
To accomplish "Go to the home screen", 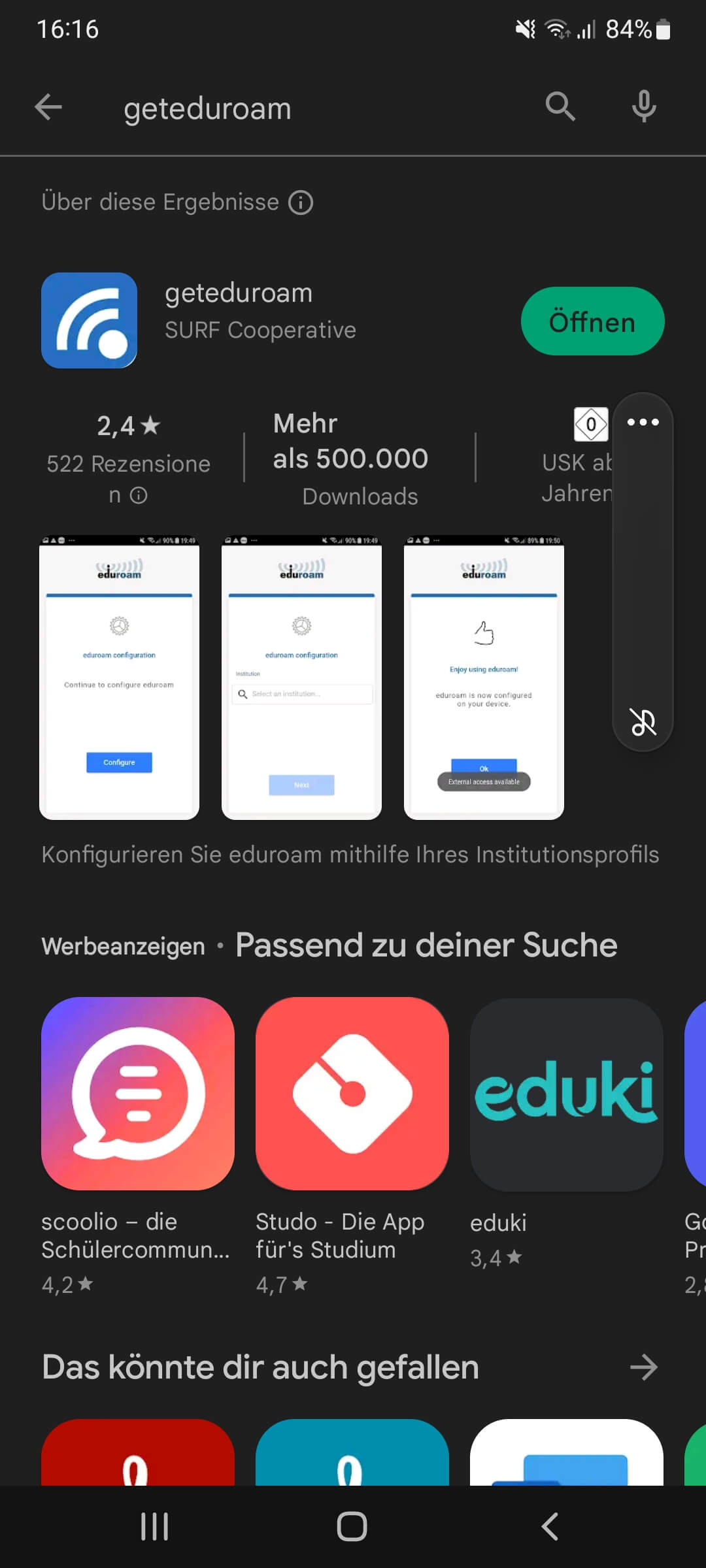I will [x=352, y=1527].
